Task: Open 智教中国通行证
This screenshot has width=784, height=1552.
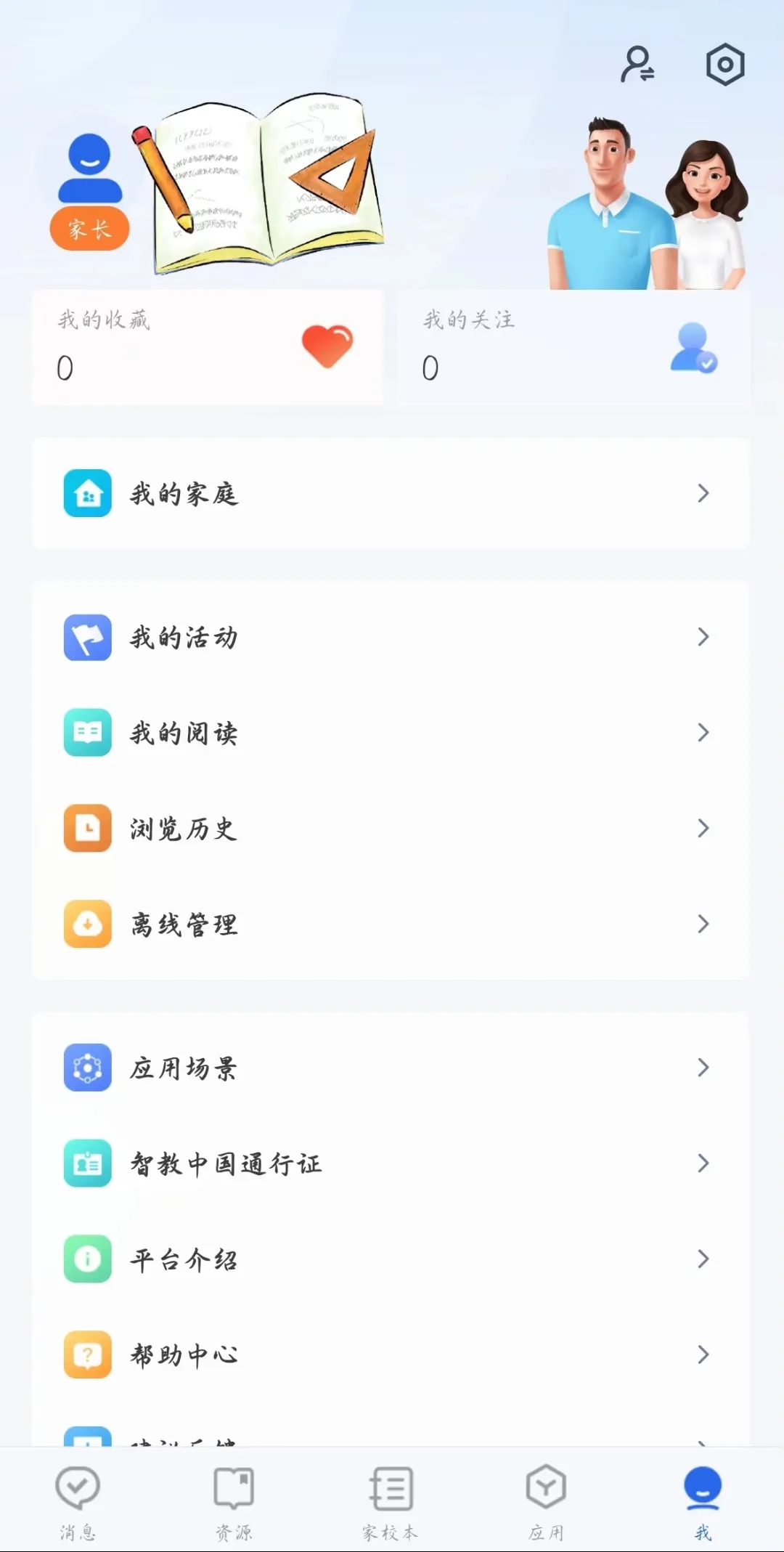Action: (391, 1163)
